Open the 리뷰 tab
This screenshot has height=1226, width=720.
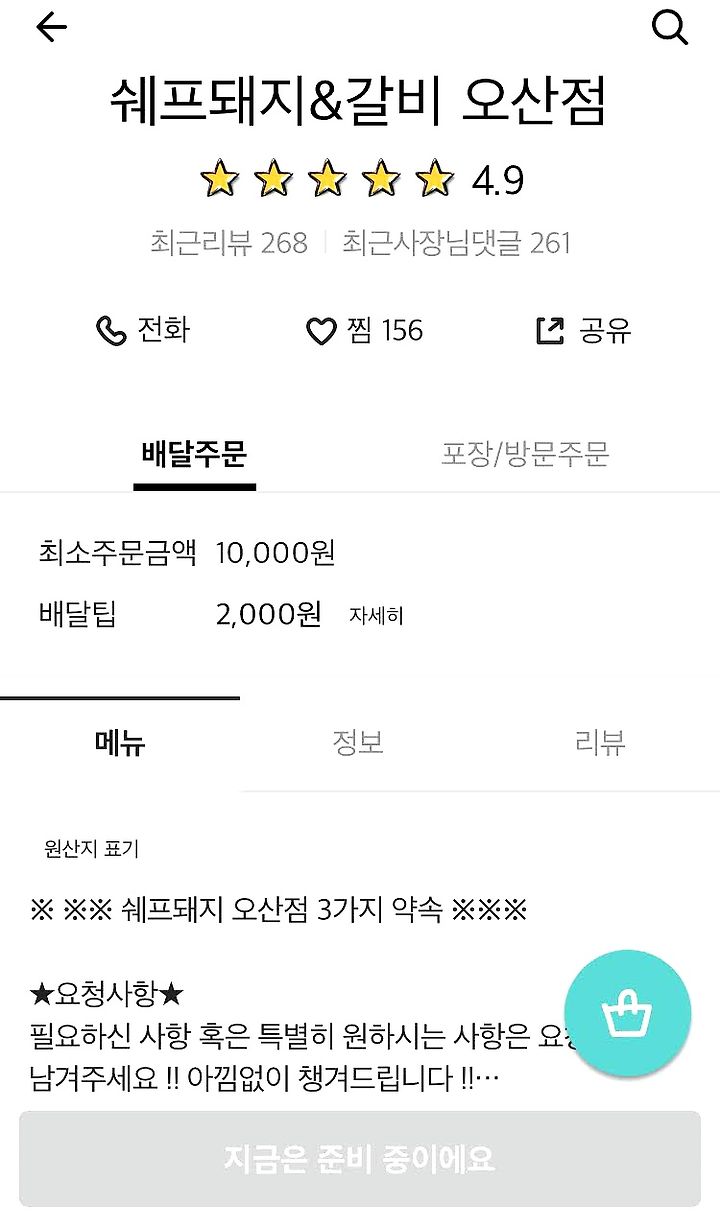(x=600, y=743)
